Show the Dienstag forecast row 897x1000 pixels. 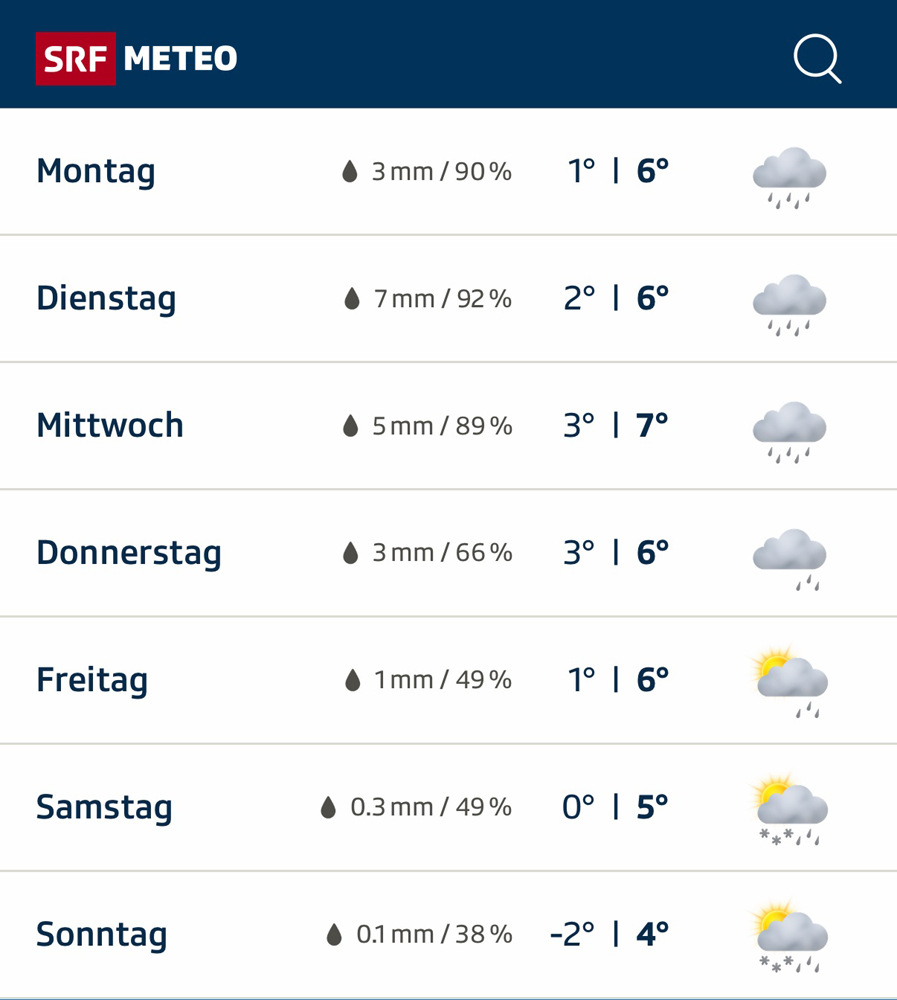(448, 299)
